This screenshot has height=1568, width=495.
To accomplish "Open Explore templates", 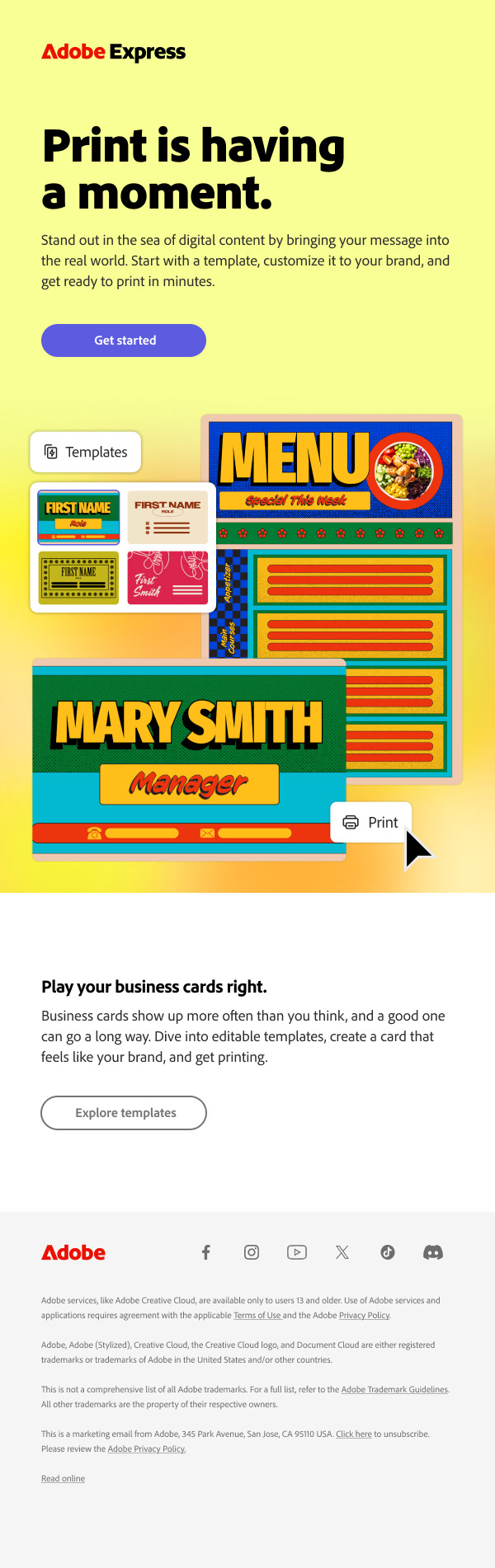I will click(124, 1113).
